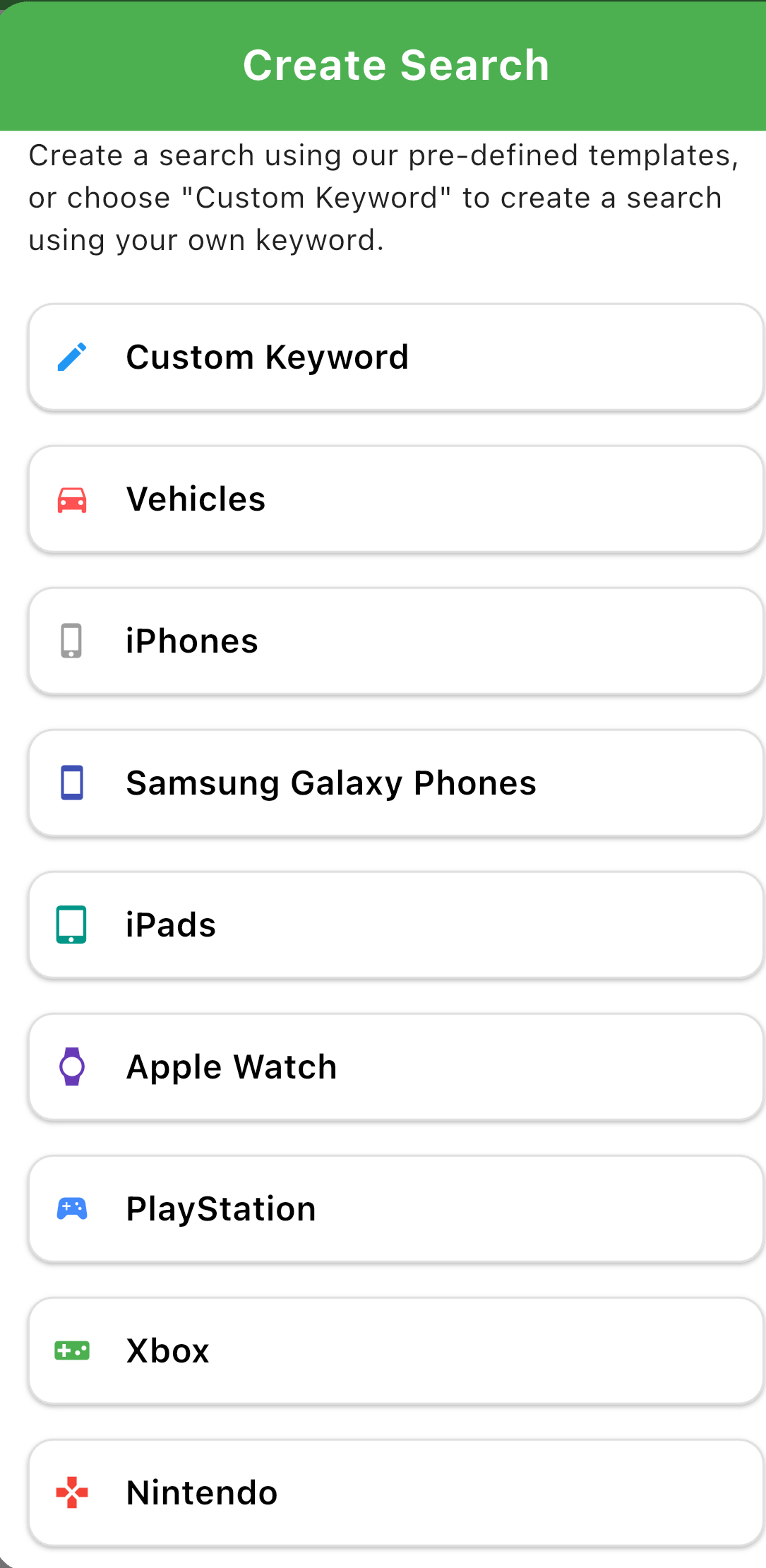Open the Nintendo search template
This screenshot has width=766, height=1568.
pos(395,1493)
